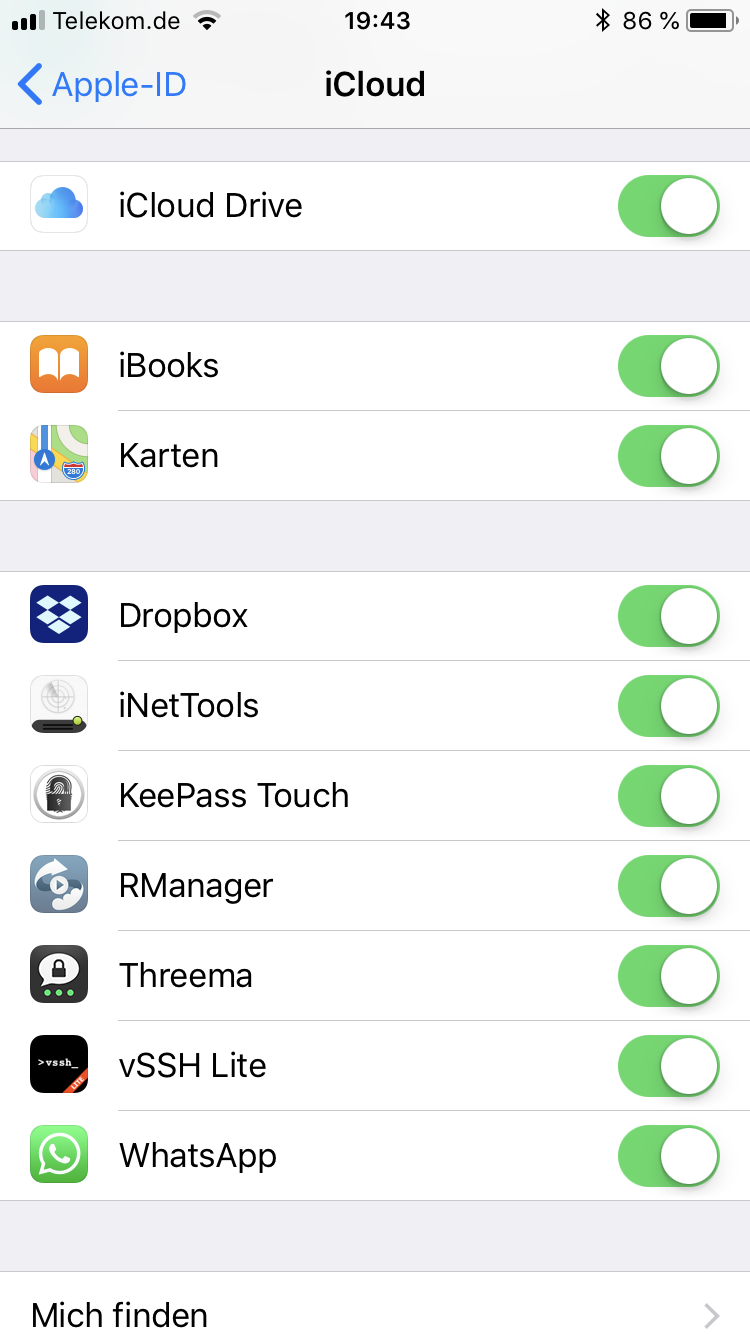Turn off WhatsApp iCloud access
The image size is (750, 1334).
pyautogui.click(x=669, y=1156)
